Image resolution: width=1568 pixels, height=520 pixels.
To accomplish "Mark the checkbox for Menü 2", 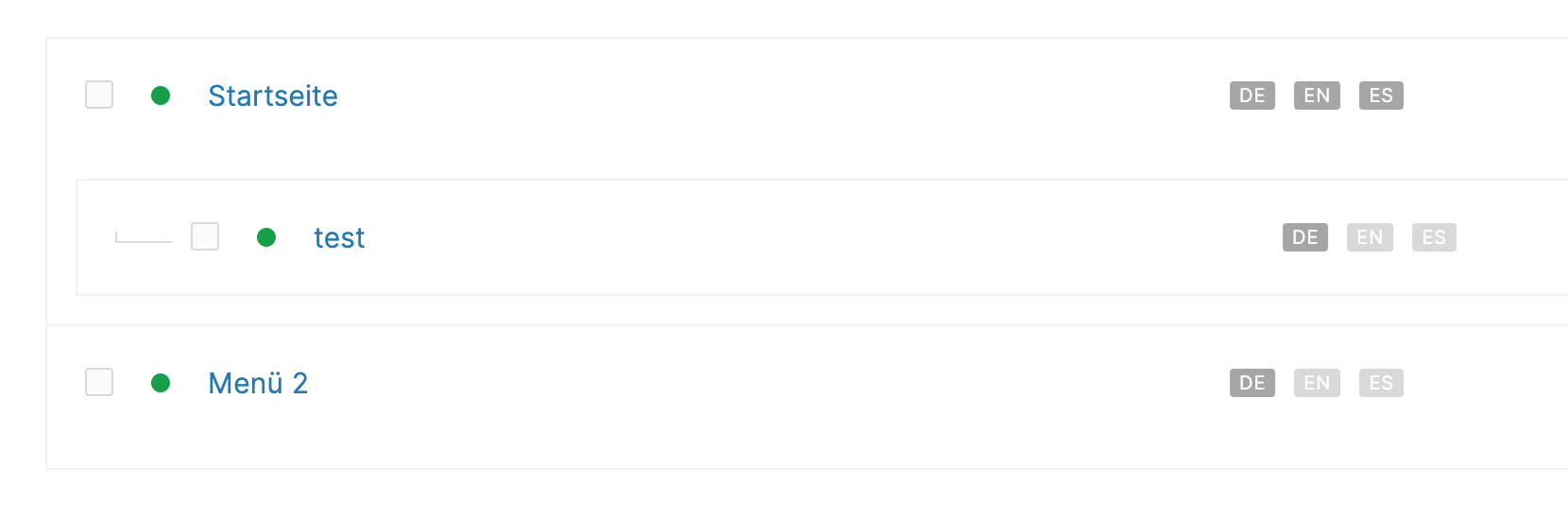I will [99, 382].
